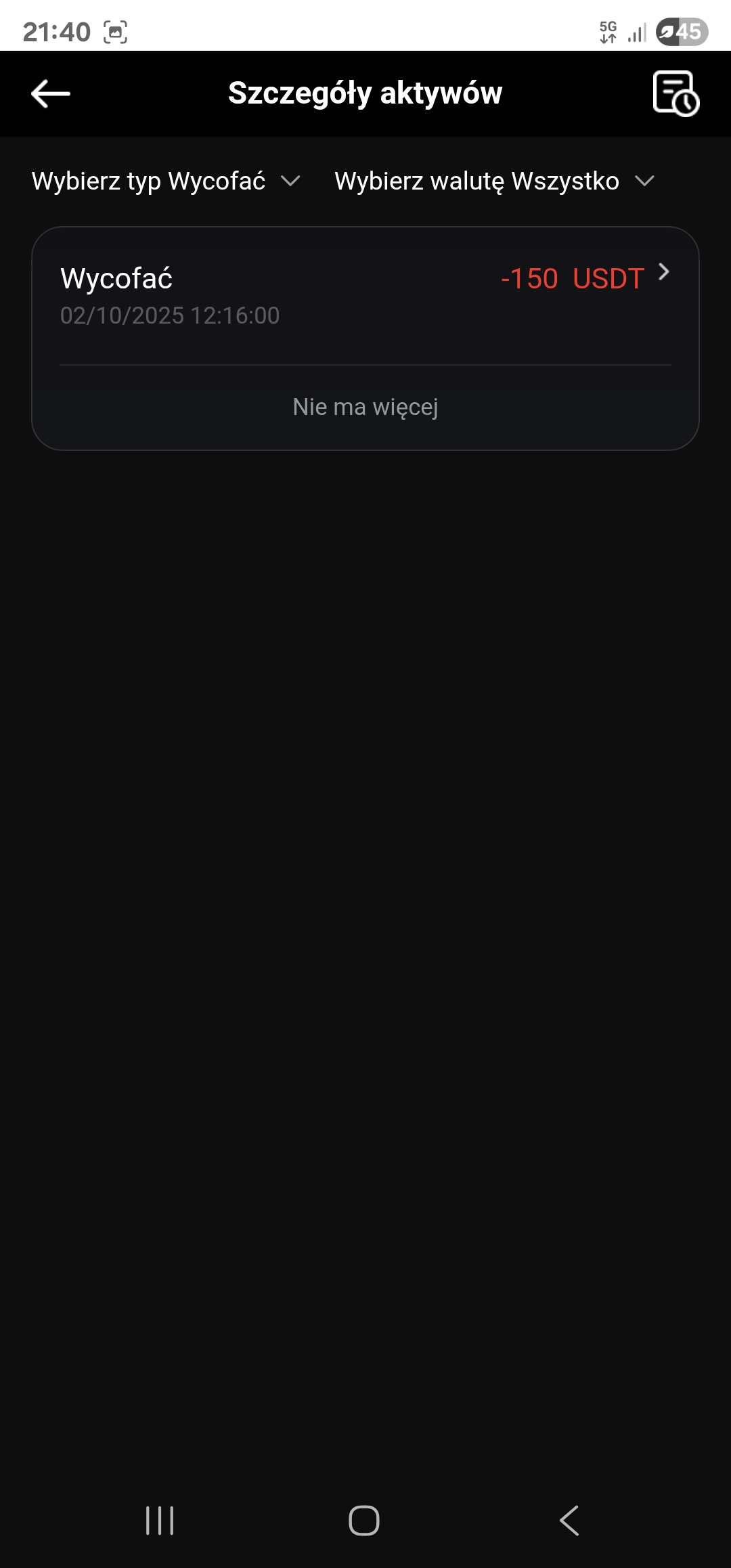Image resolution: width=731 pixels, height=1568 pixels.
Task: Open the recent apps view
Action: [160, 1521]
